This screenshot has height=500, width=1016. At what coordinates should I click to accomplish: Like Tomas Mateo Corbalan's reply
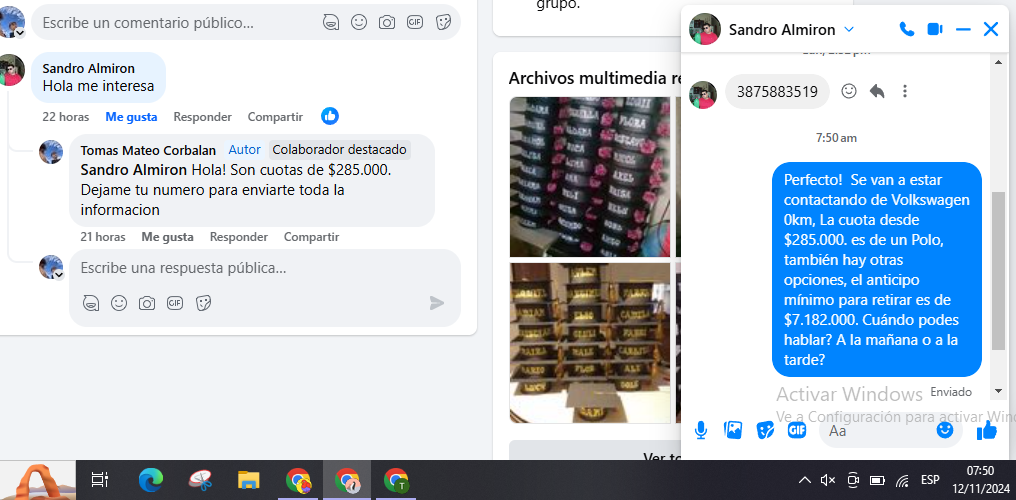click(167, 237)
